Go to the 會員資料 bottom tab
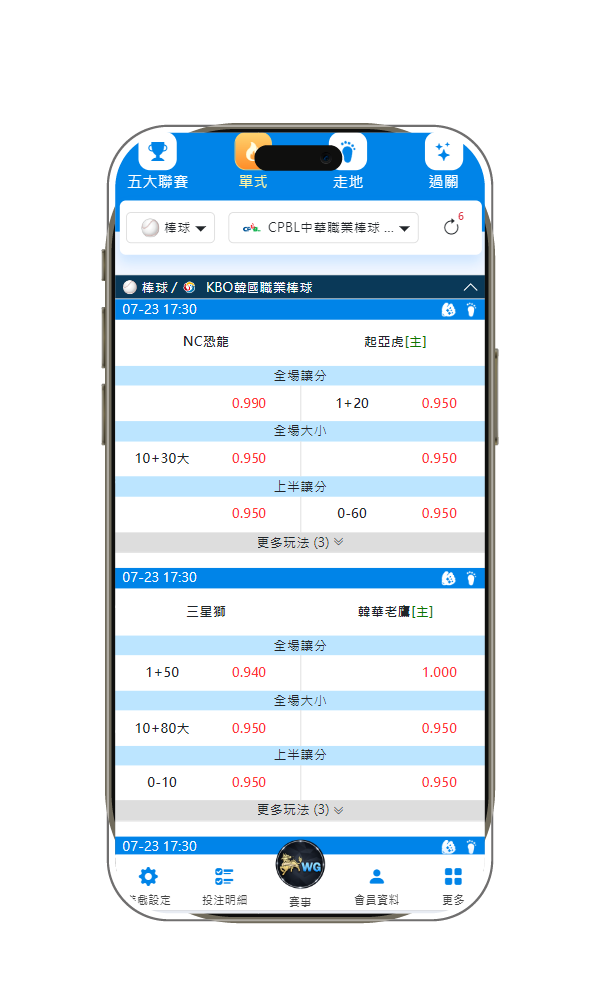The image size is (600, 1000). pyautogui.click(x=376, y=885)
